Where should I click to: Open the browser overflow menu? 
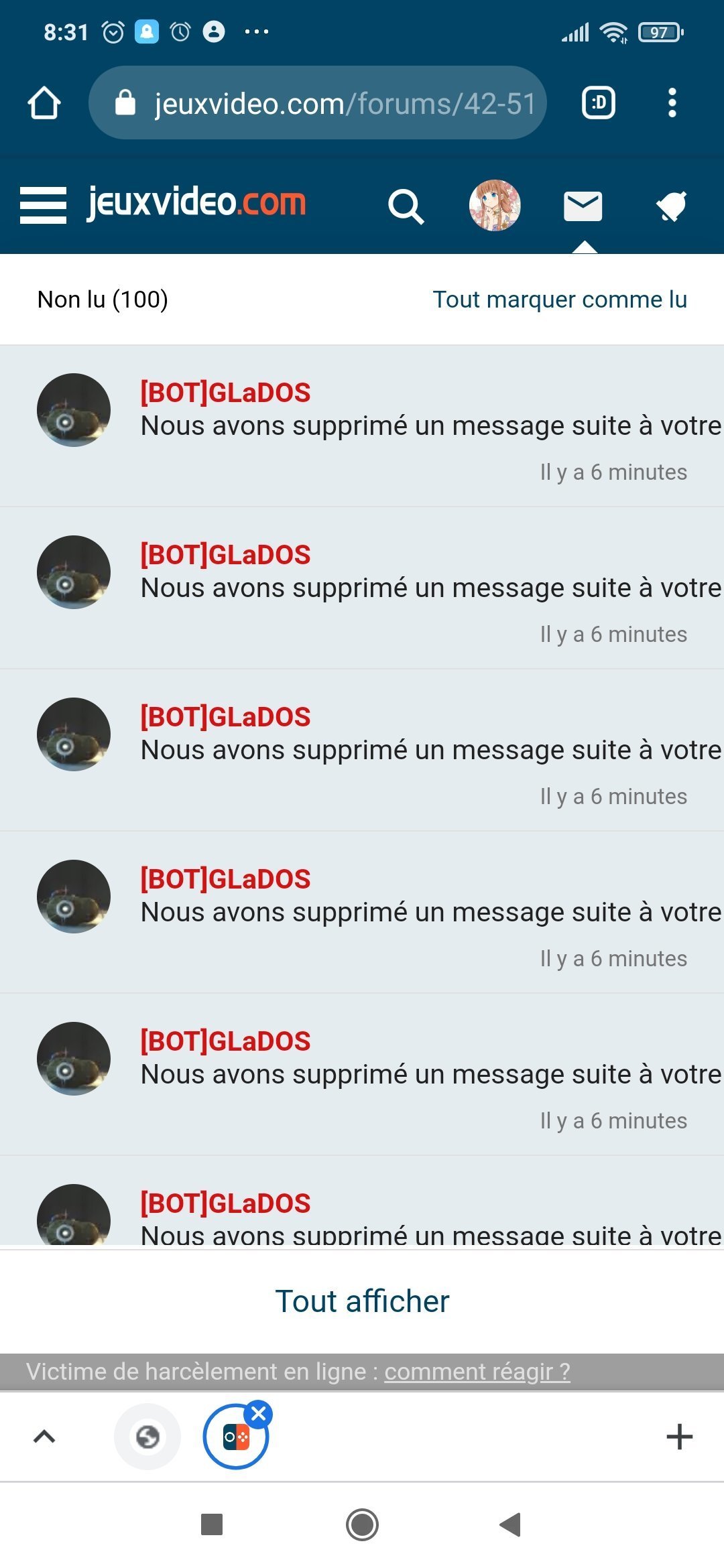(672, 103)
